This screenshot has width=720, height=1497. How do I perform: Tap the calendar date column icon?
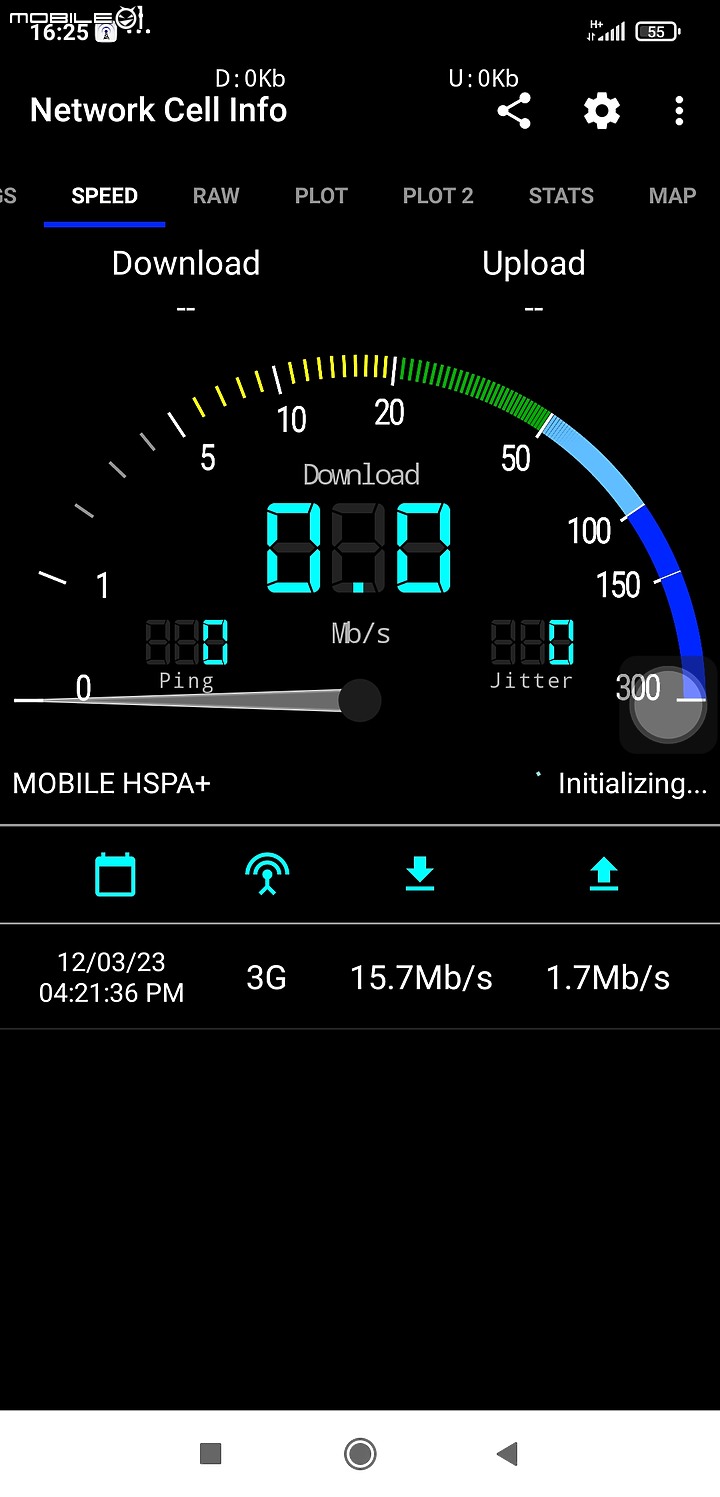point(115,874)
